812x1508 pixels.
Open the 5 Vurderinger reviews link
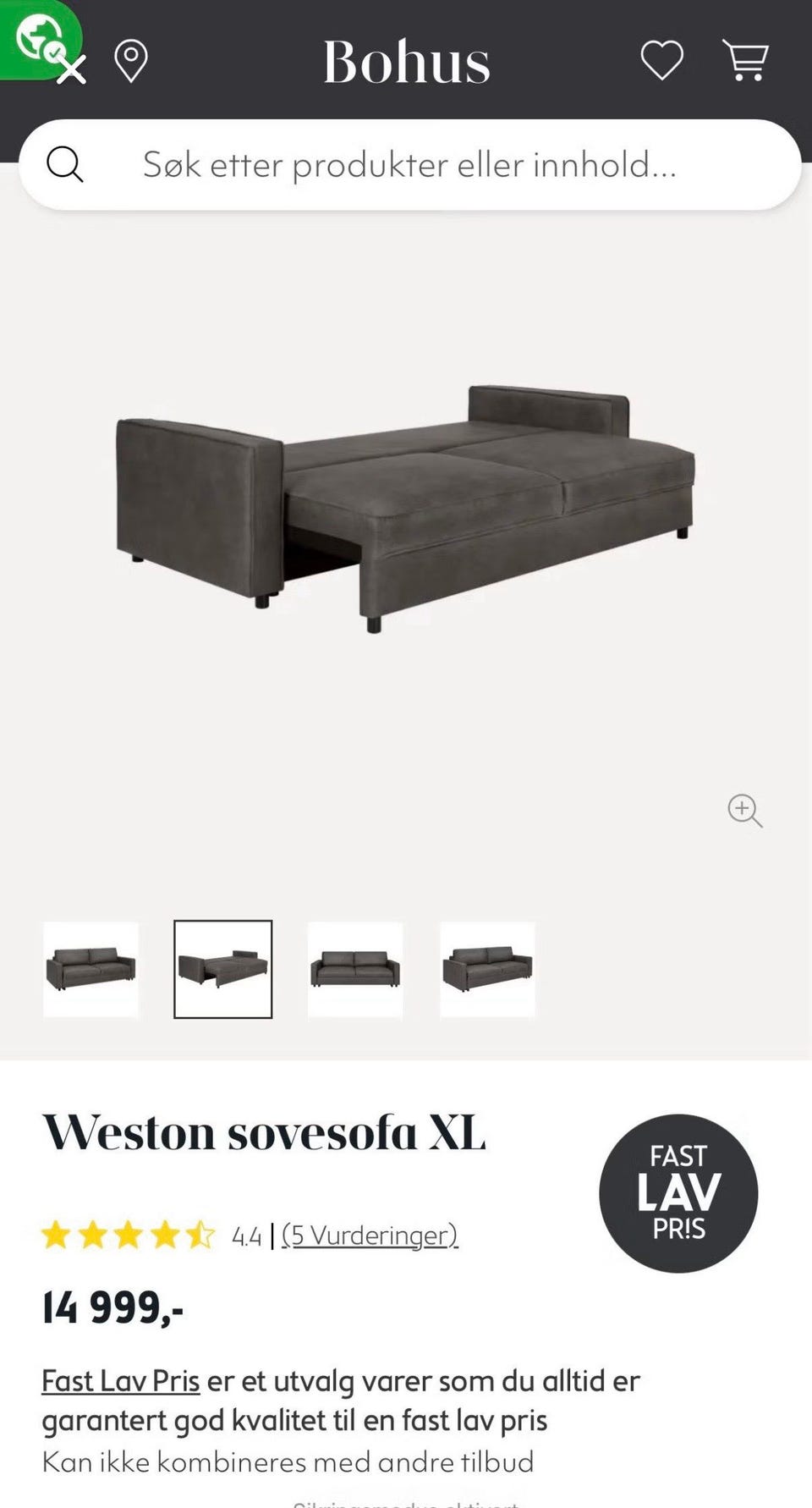coord(370,1236)
